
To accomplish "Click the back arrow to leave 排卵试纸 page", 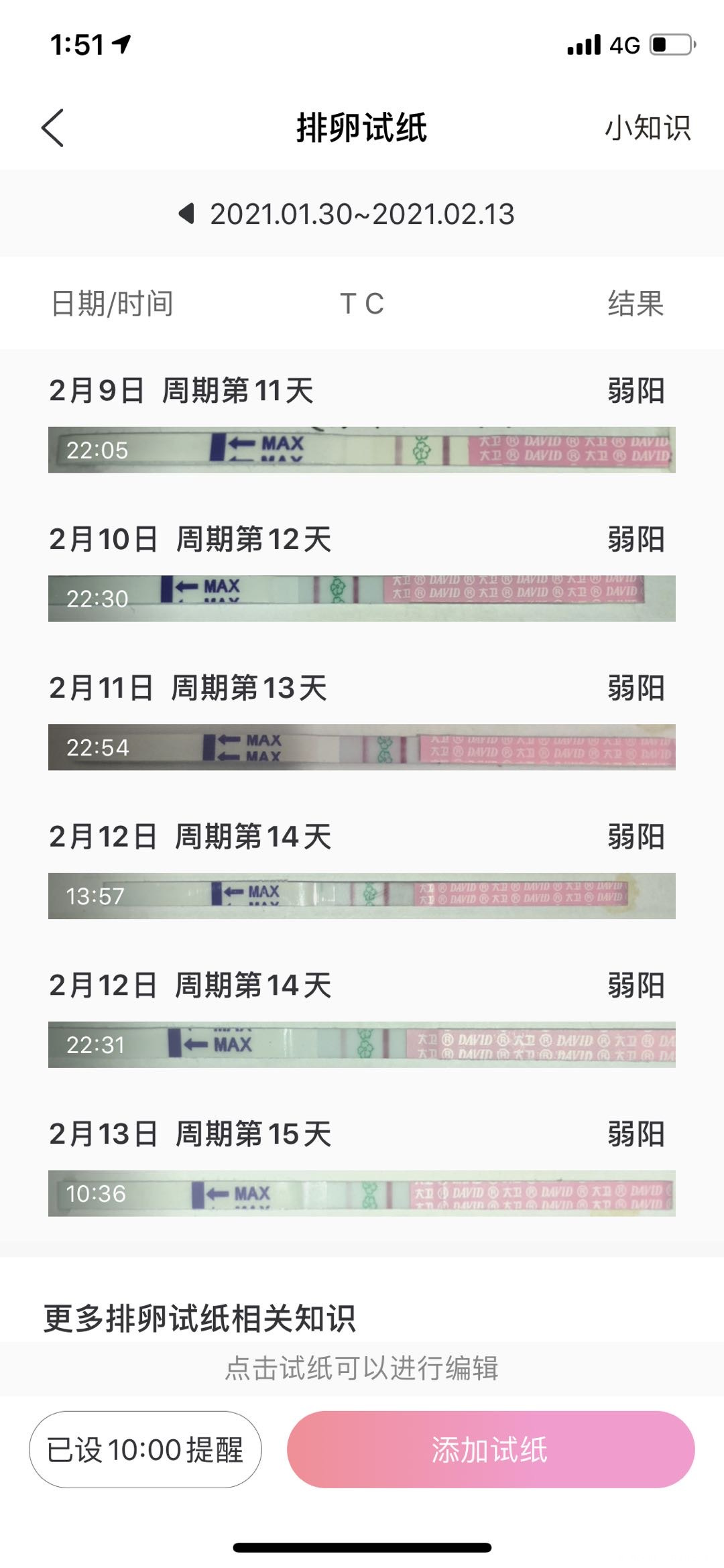I will 50,129.
